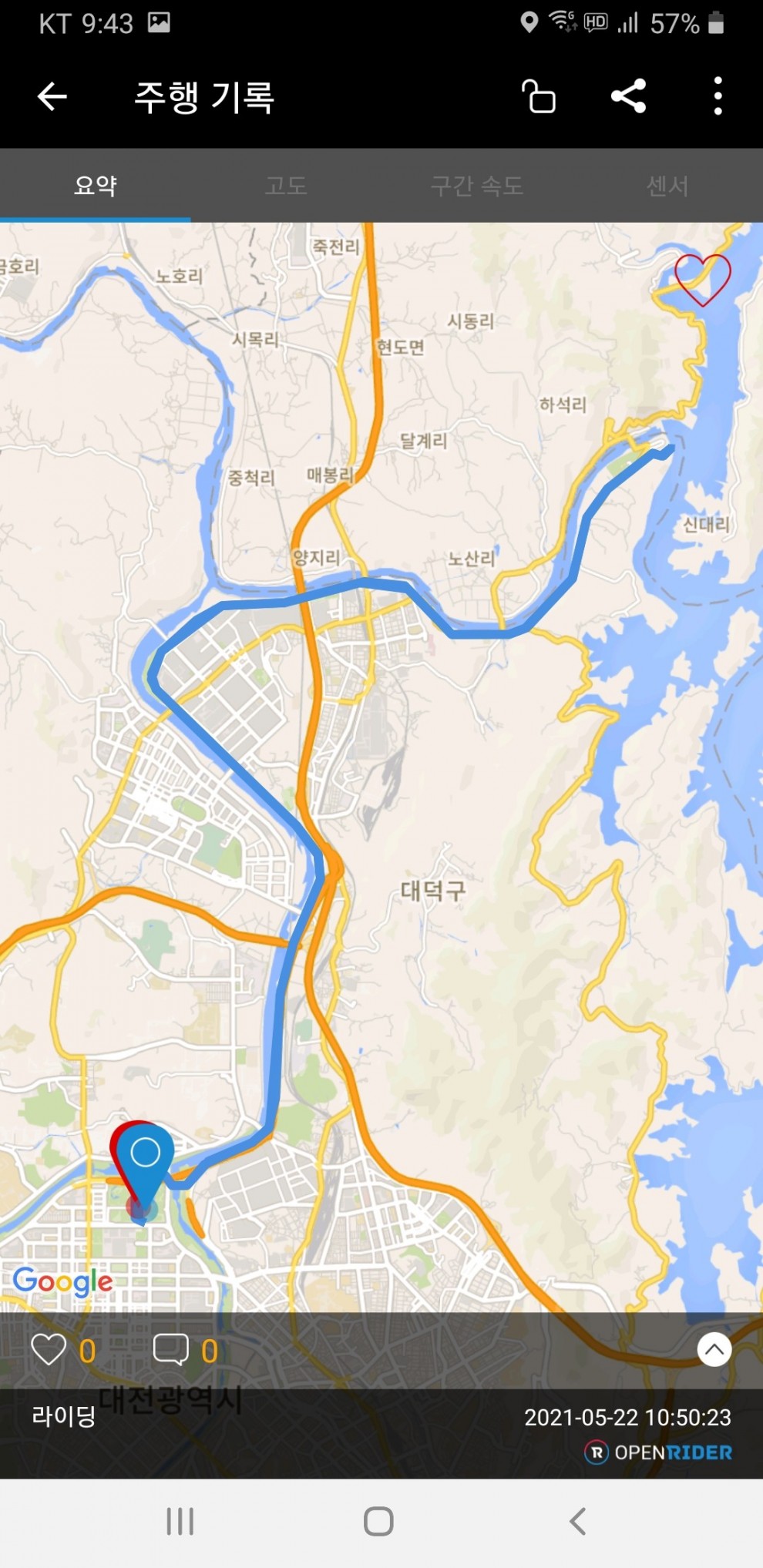This screenshot has width=763, height=1568.
Task: Tap the unlock privacy icon
Action: click(x=539, y=97)
